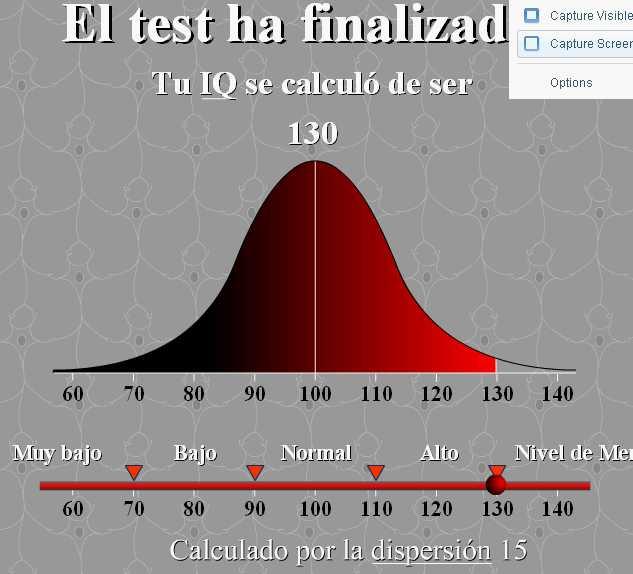Screen dimensions: 633x574
Task: Tap the red triangle marker at 90
Action: pos(255,471)
